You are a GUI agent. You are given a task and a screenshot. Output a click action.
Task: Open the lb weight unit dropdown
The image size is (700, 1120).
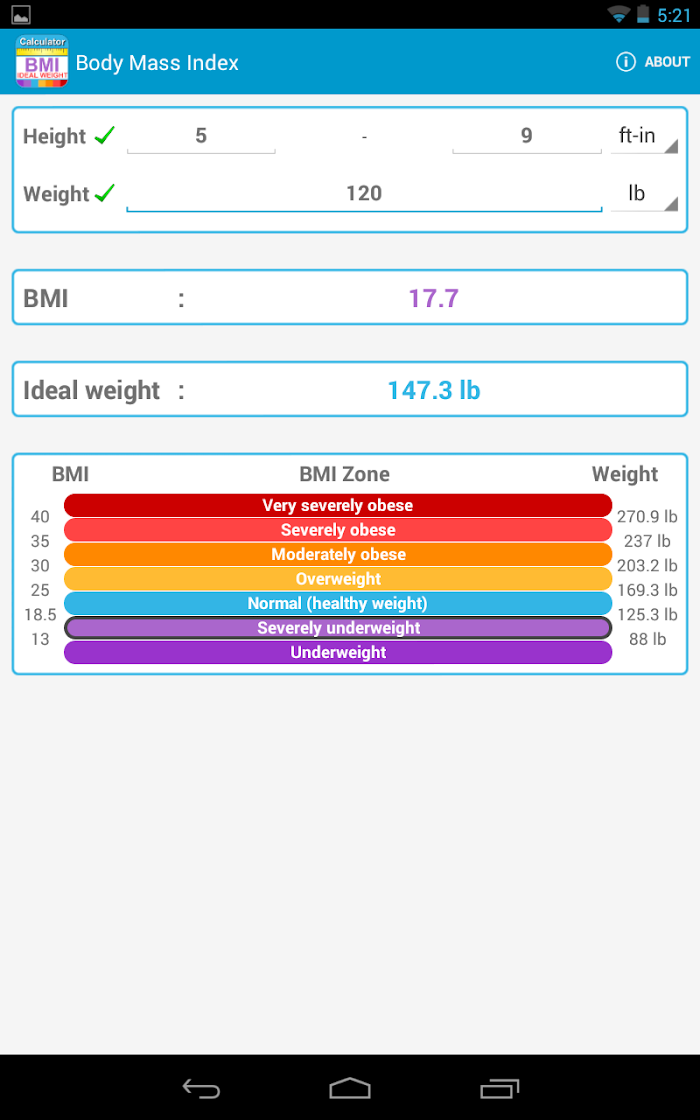(x=644, y=194)
